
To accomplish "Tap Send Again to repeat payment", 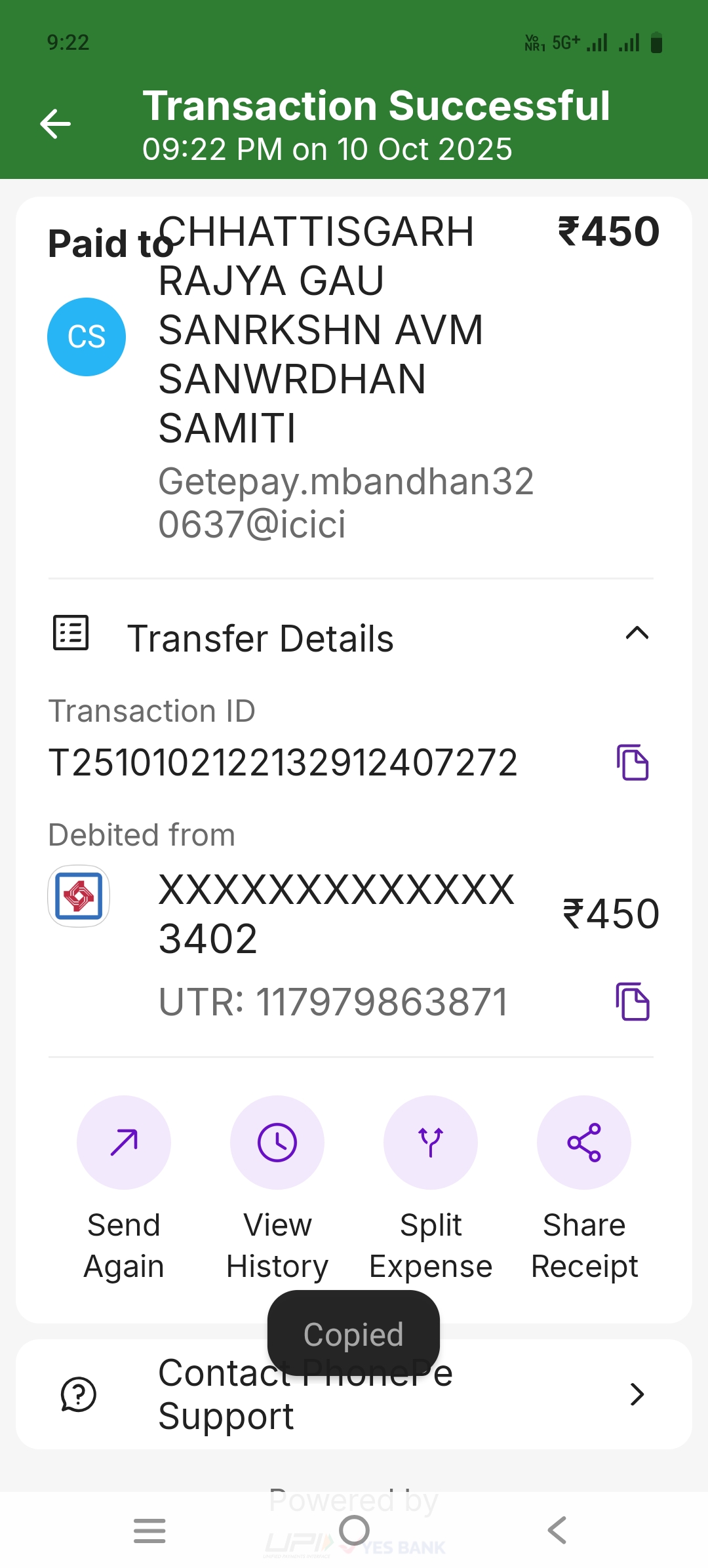I will (x=124, y=1143).
